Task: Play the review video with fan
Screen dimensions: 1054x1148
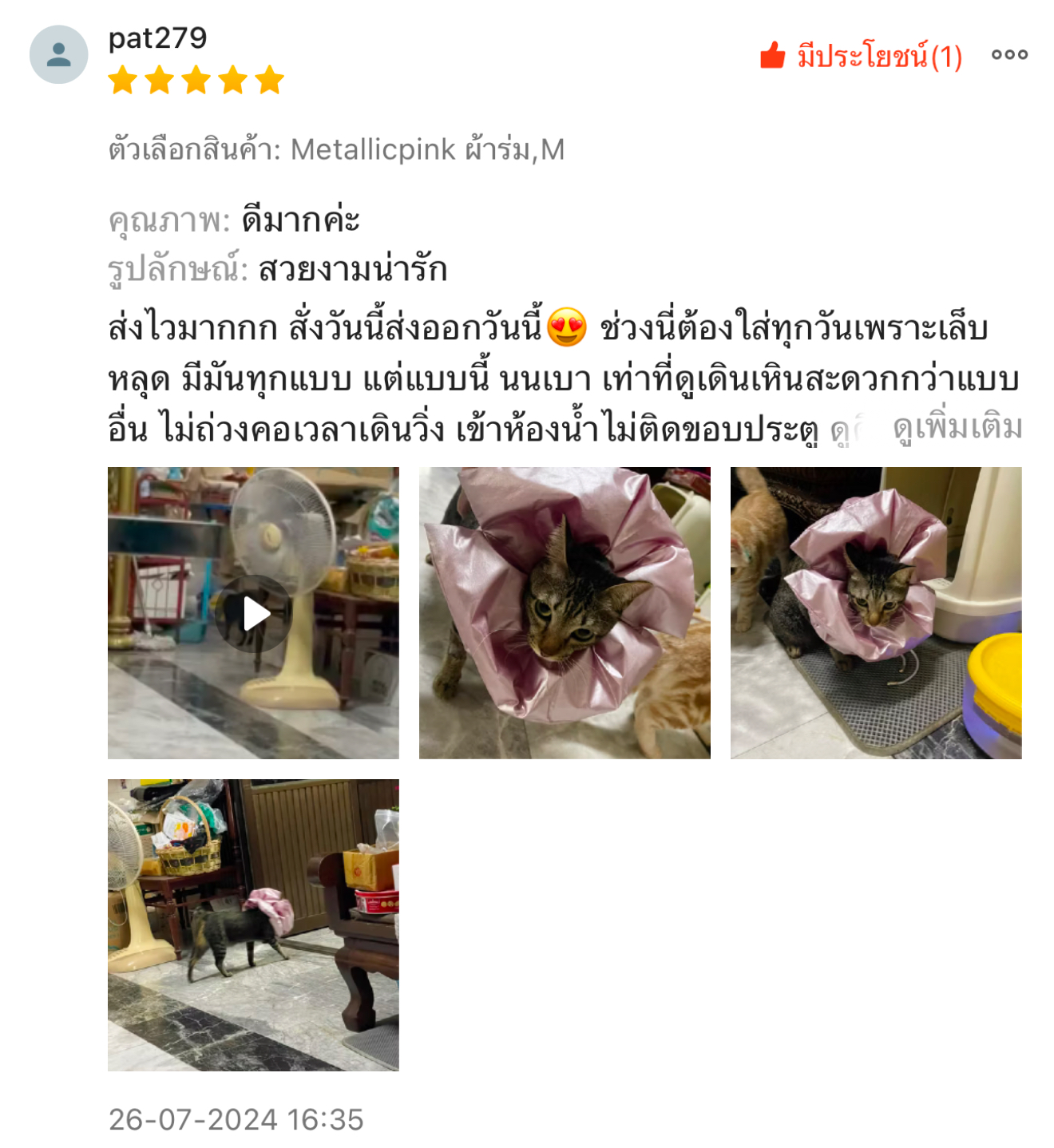Action: click(x=254, y=613)
